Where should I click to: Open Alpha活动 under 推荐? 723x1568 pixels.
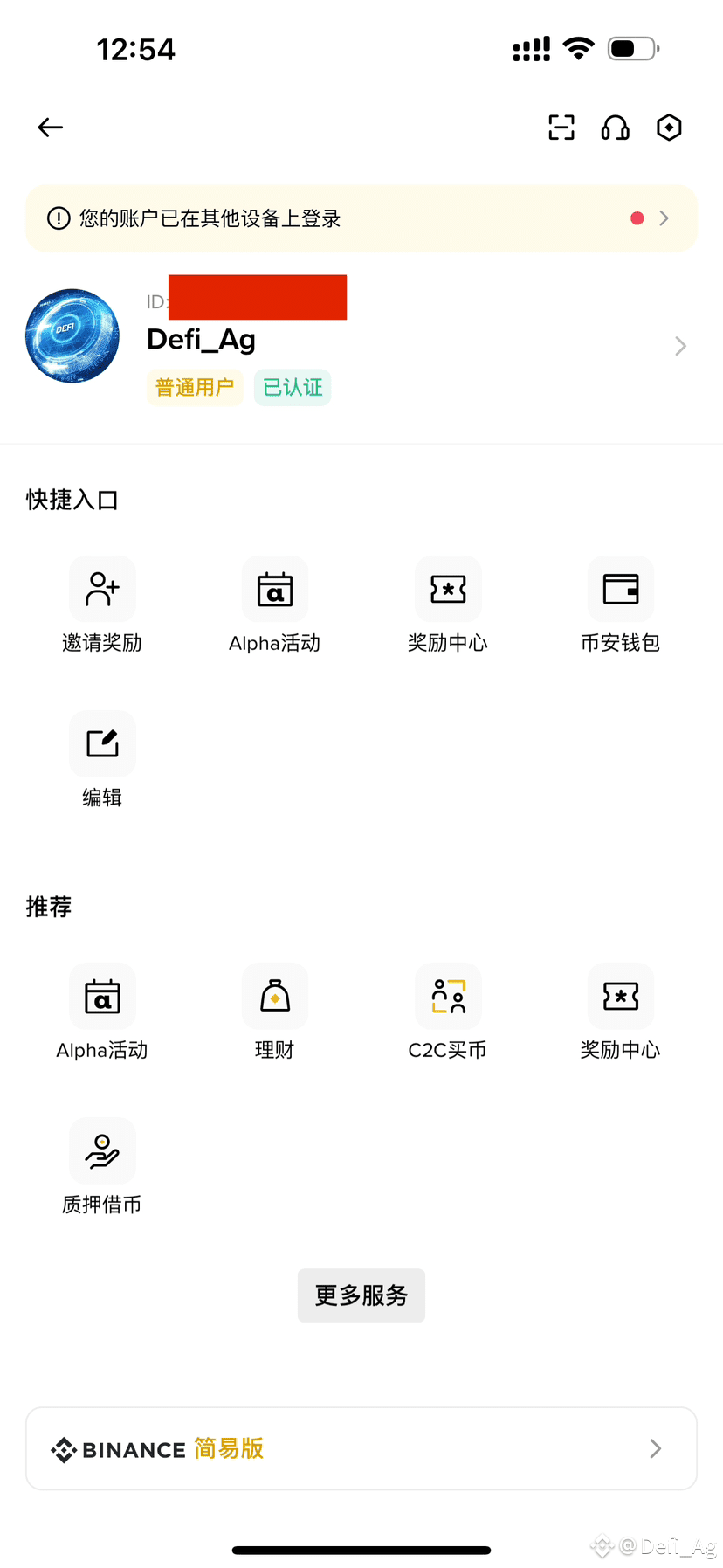(x=102, y=1012)
